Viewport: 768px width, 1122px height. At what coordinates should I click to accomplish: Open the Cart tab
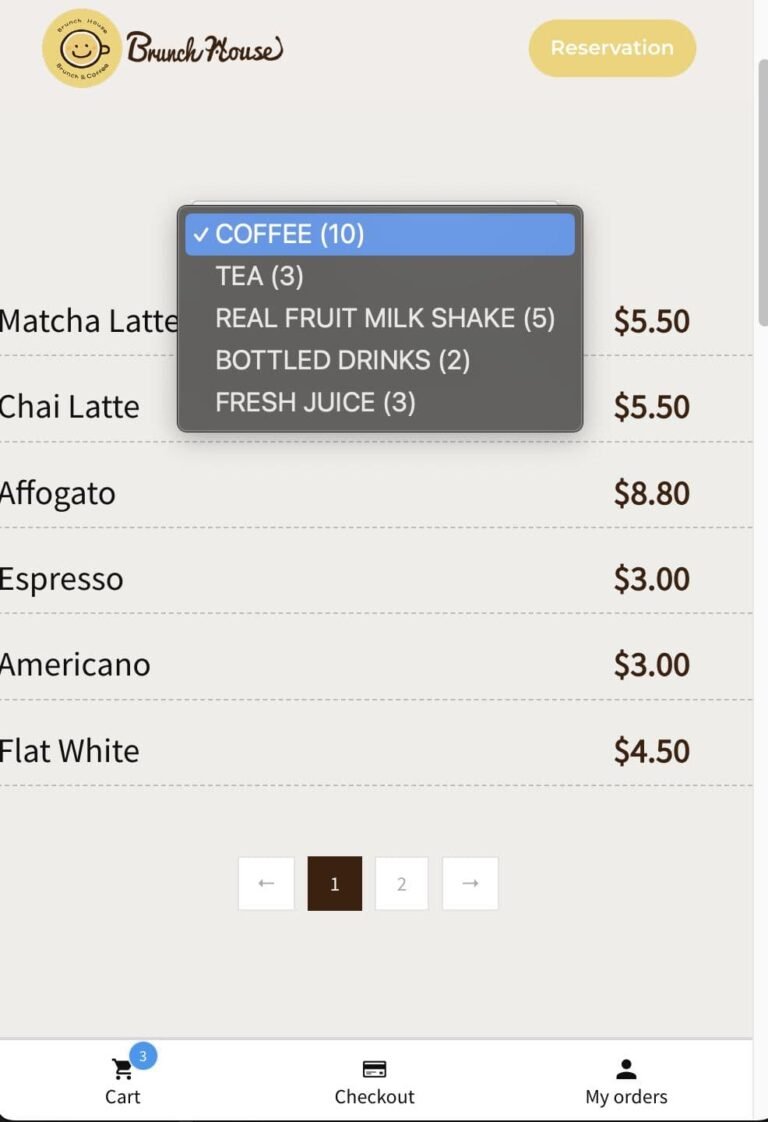coord(123,1082)
